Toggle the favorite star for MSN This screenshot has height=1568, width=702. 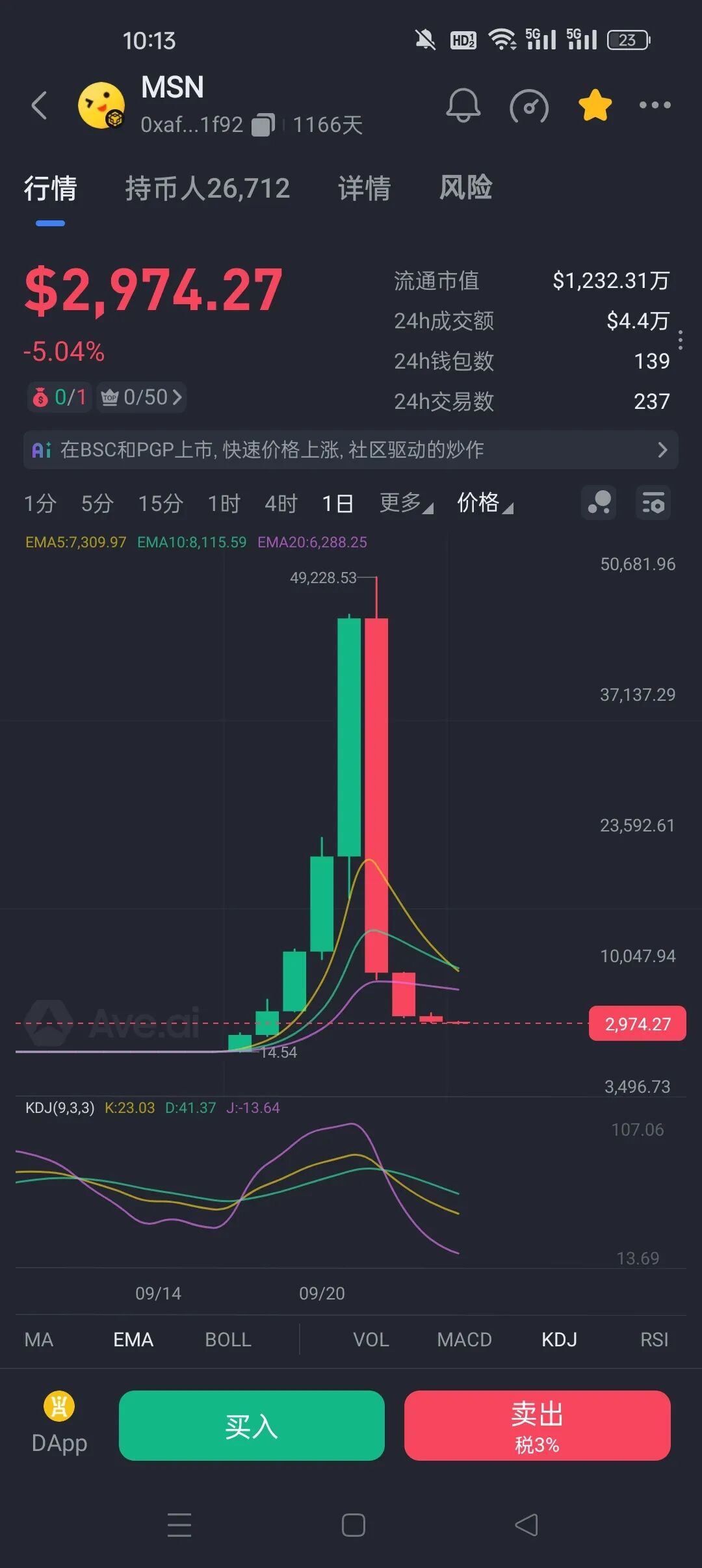(595, 106)
